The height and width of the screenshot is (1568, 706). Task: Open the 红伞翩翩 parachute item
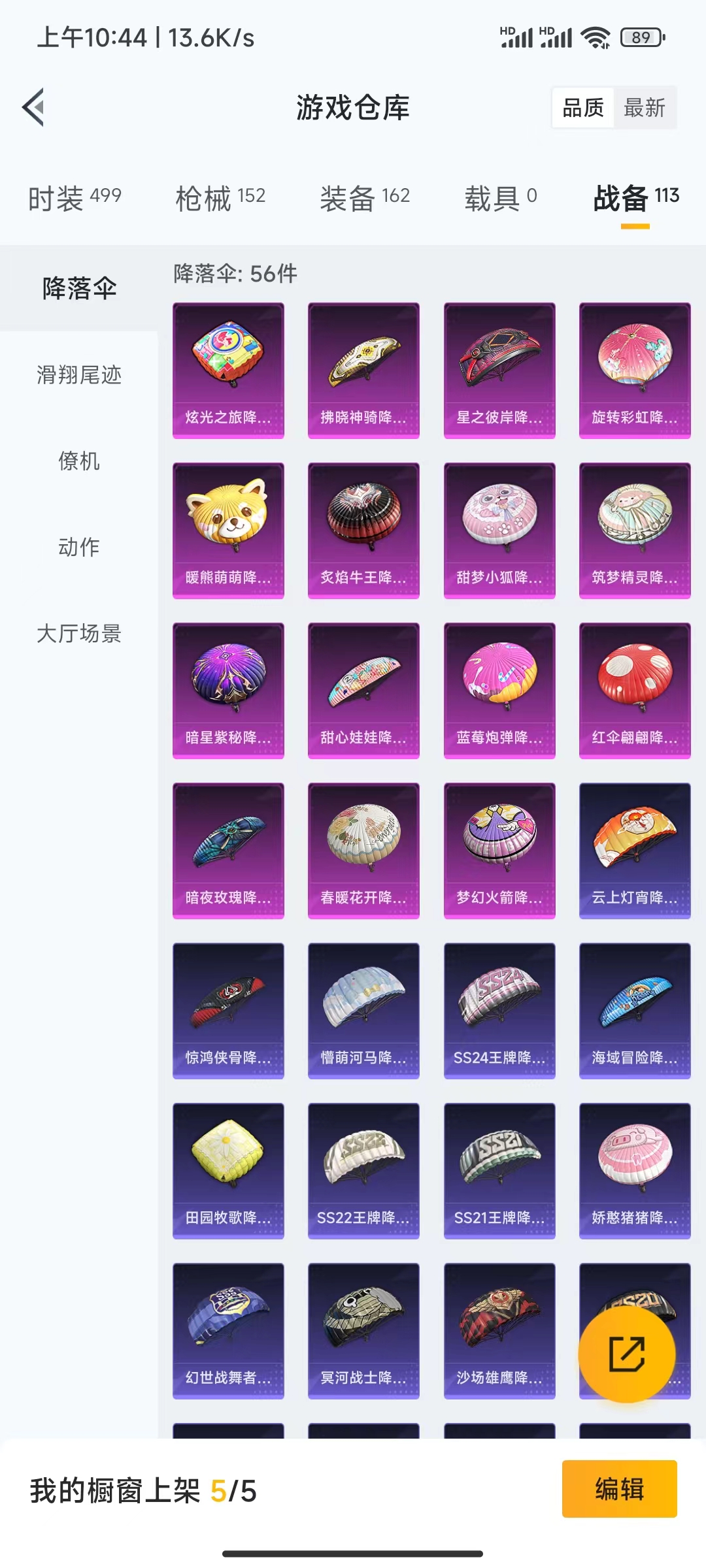coord(635,689)
